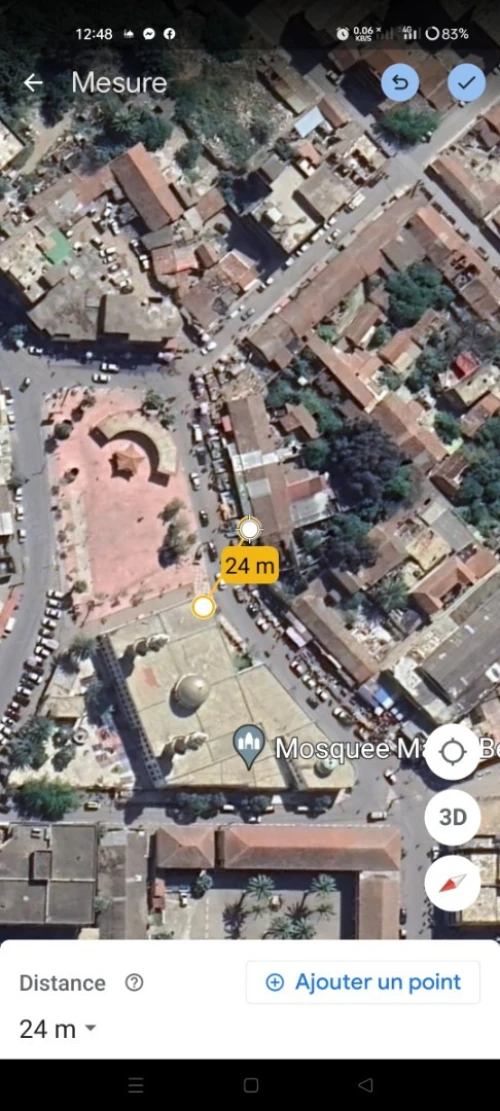Undo the last measurement point

tap(400, 83)
